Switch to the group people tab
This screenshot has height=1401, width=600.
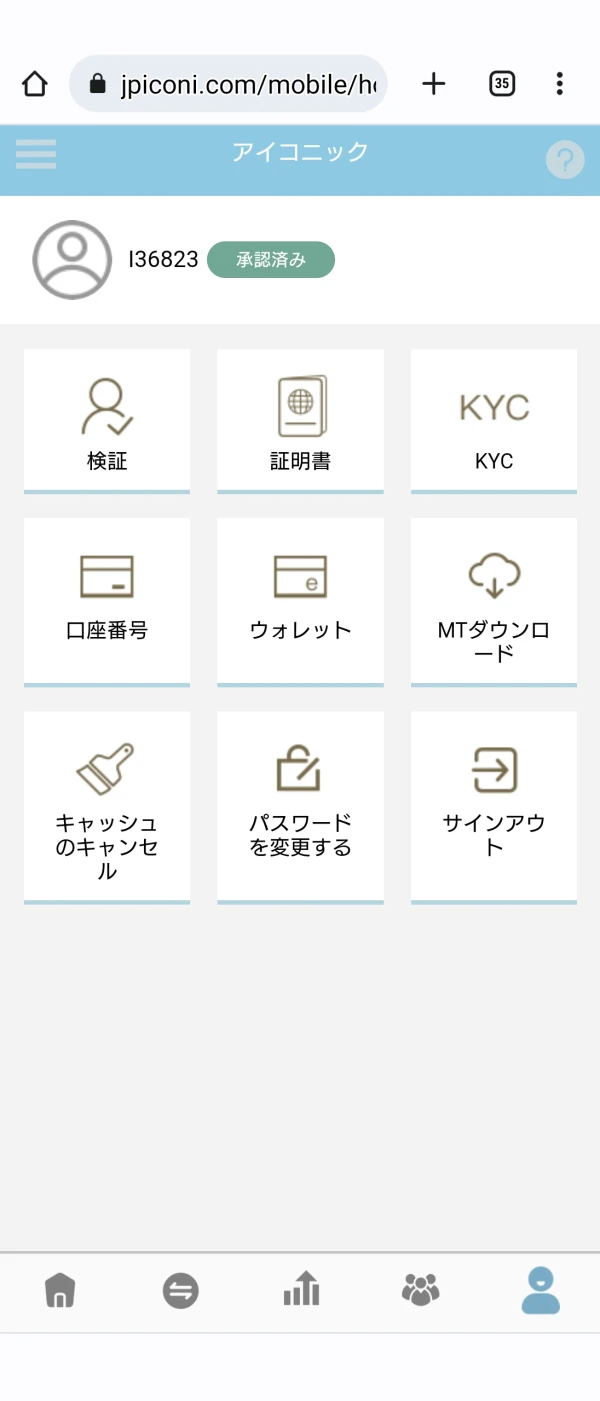pos(421,1290)
